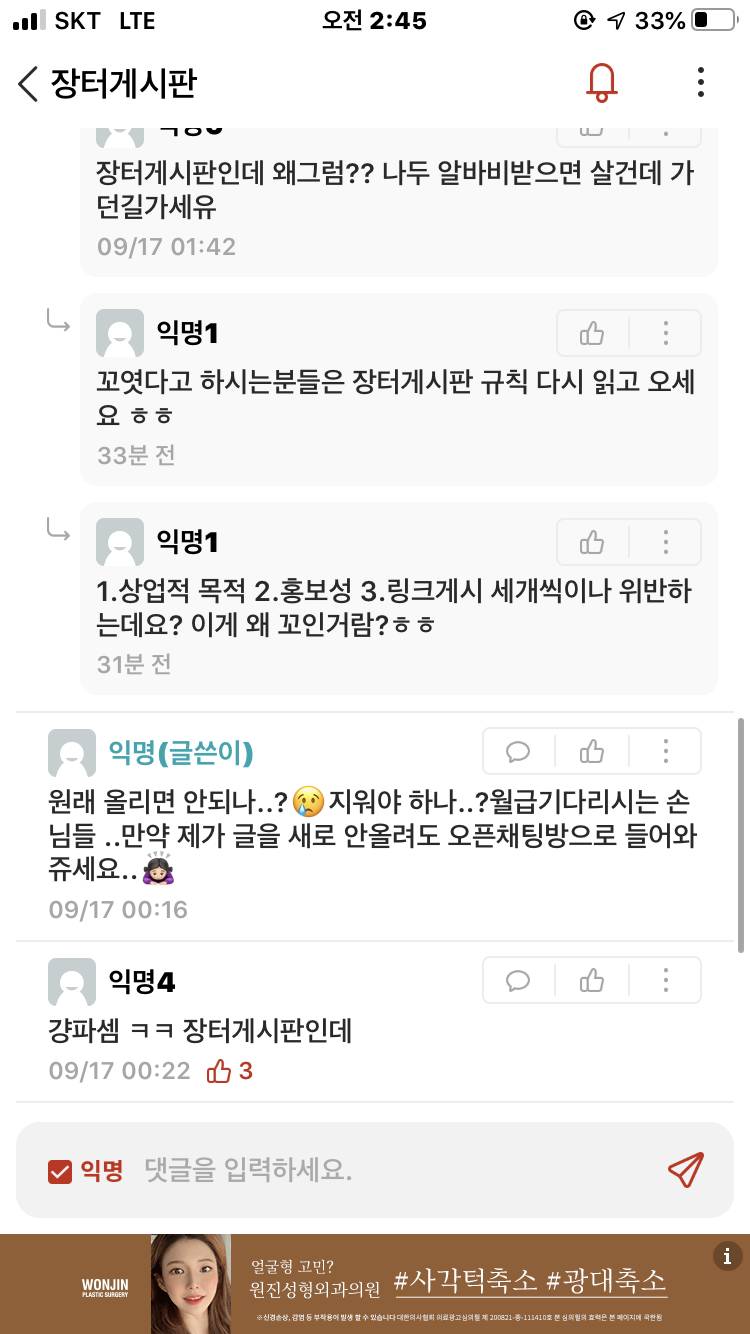Open the board options three-dot menu
Screen dimensions: 750x1334
(x=699, y=83)
